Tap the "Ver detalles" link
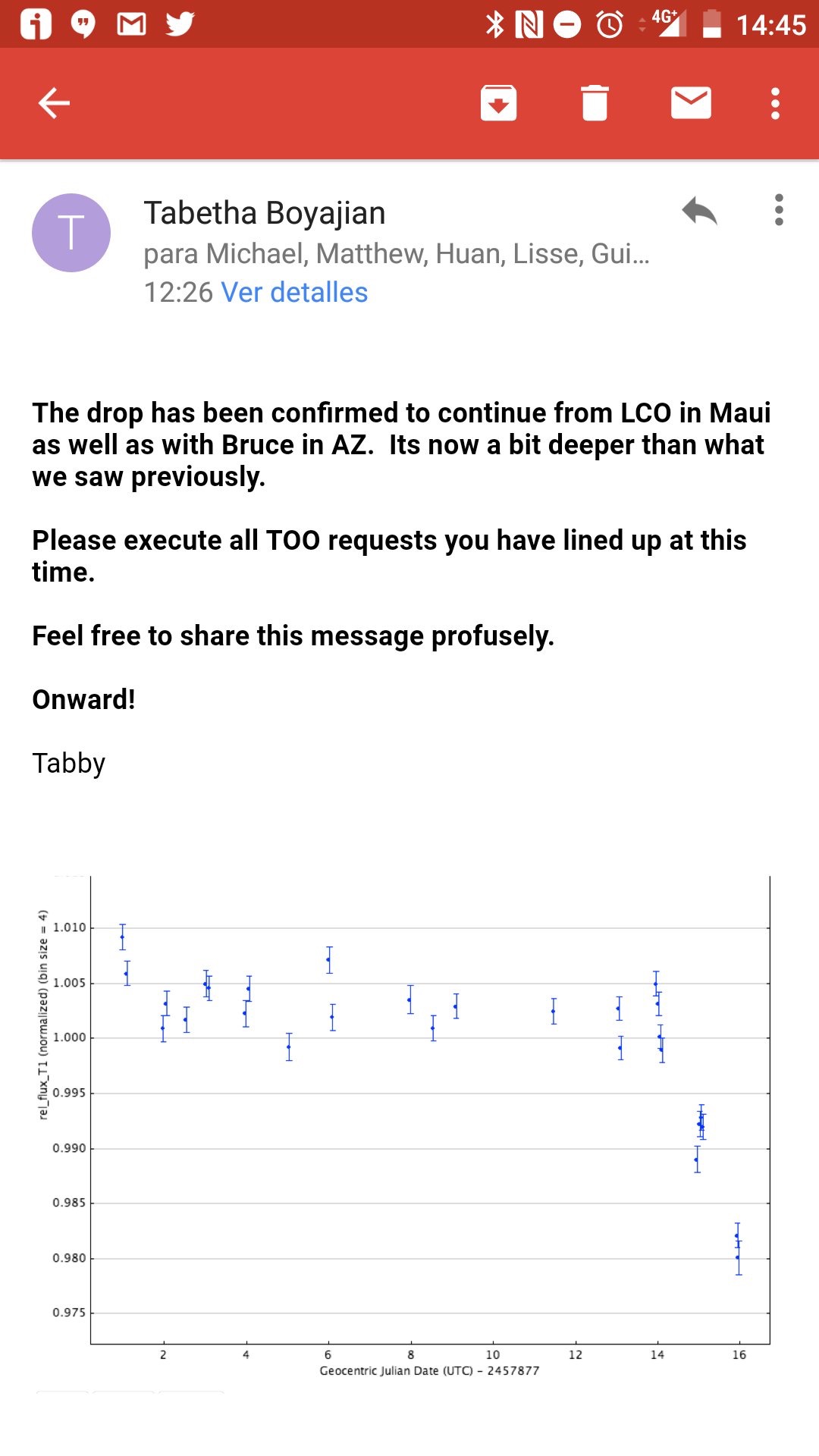The image size is (819, 1456). 294,293
